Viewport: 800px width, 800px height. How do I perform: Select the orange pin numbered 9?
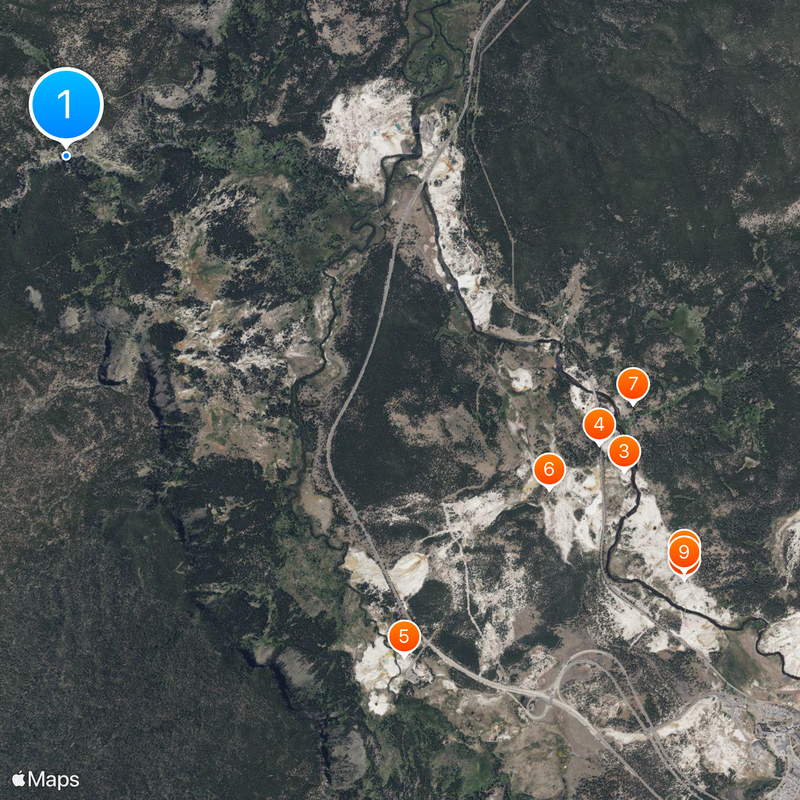pos(685,553)
